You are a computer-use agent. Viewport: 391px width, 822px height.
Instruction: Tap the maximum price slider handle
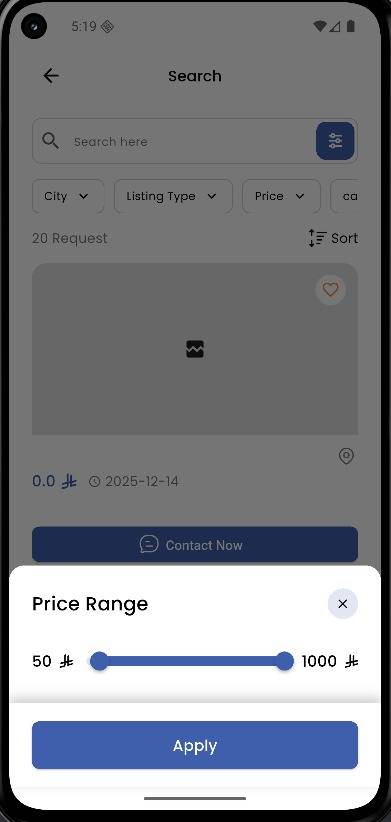285,661
